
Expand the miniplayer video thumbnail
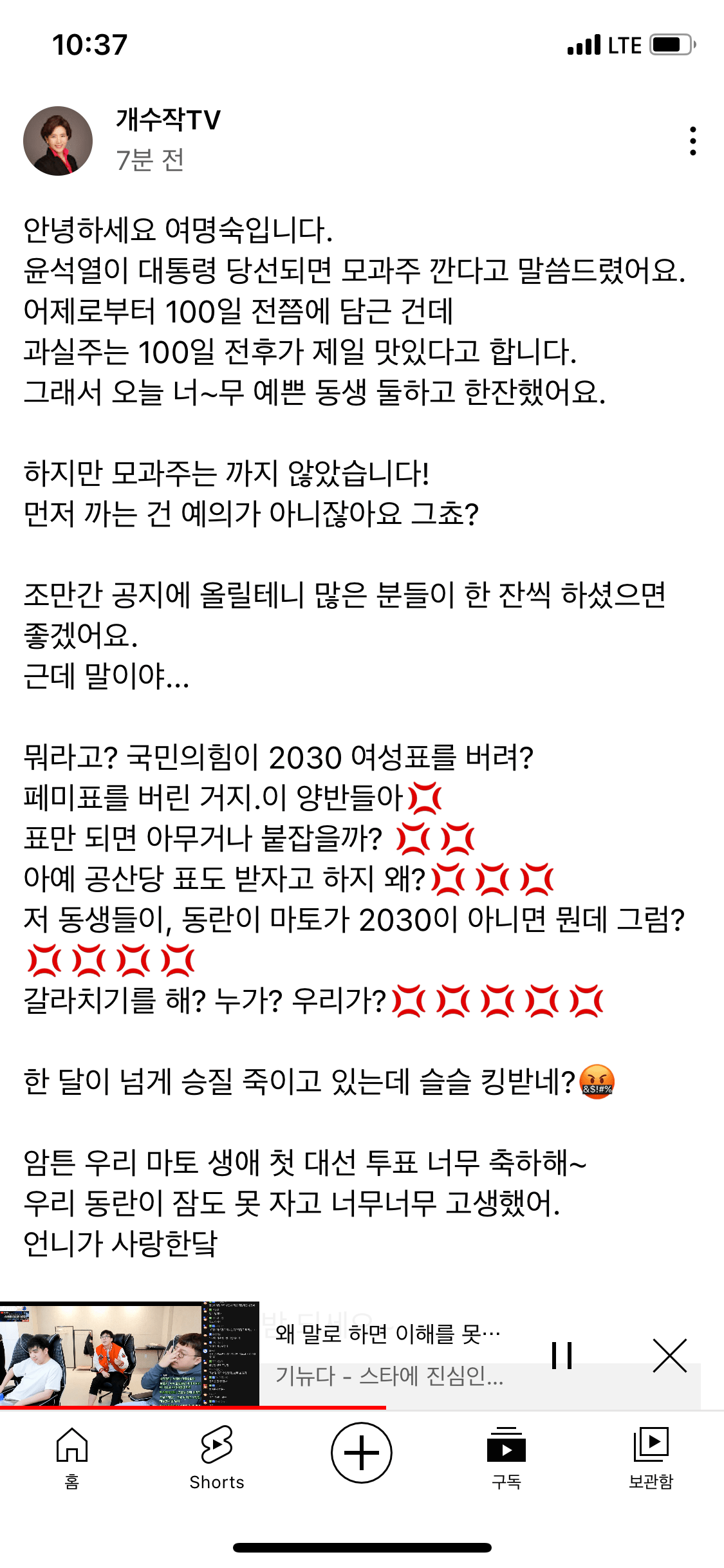point(129,1354)
